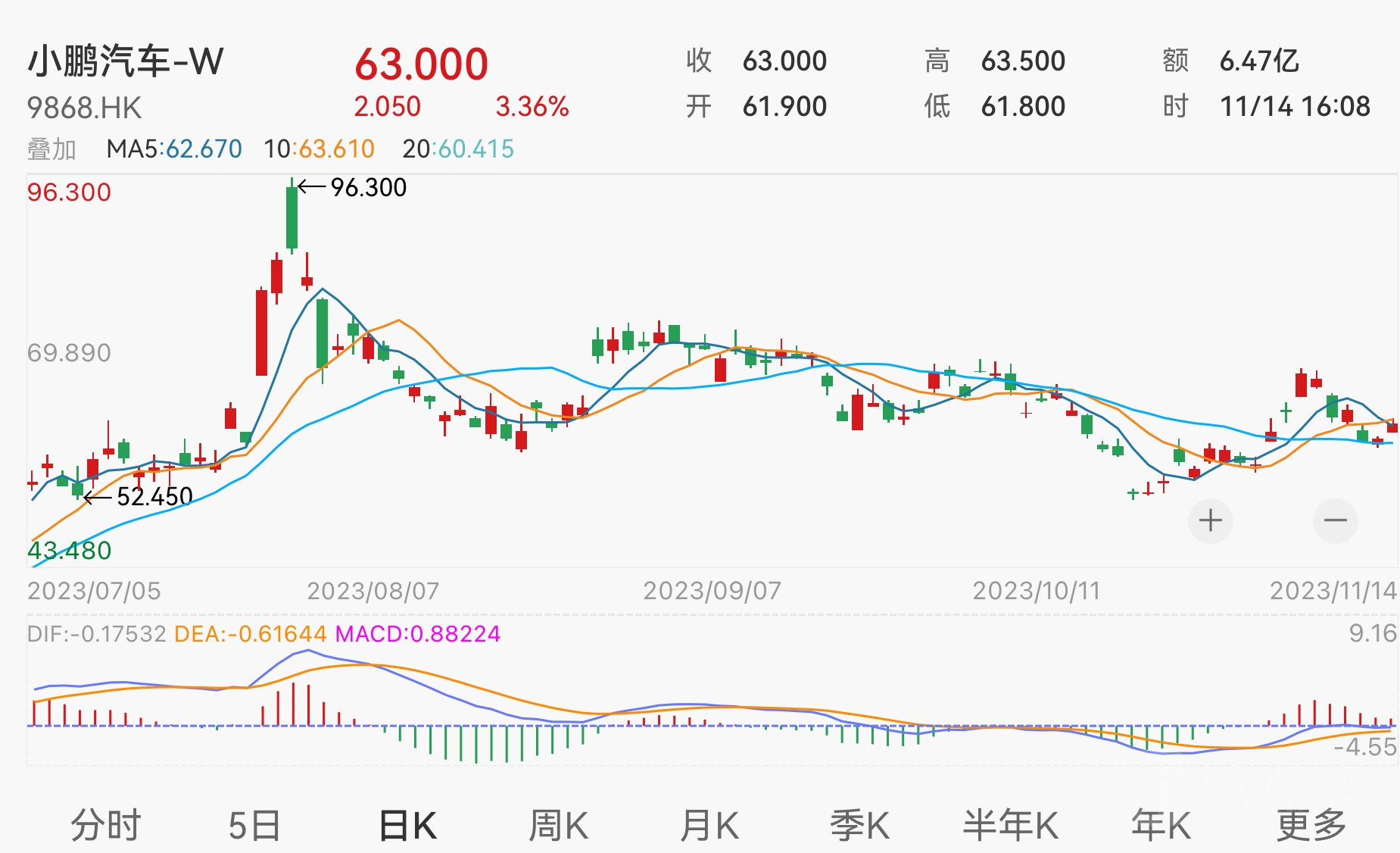This screenshot has width=1400, height=853.
Task: Zoom out the chart with minus button
Action: [x=1335, y=520]
